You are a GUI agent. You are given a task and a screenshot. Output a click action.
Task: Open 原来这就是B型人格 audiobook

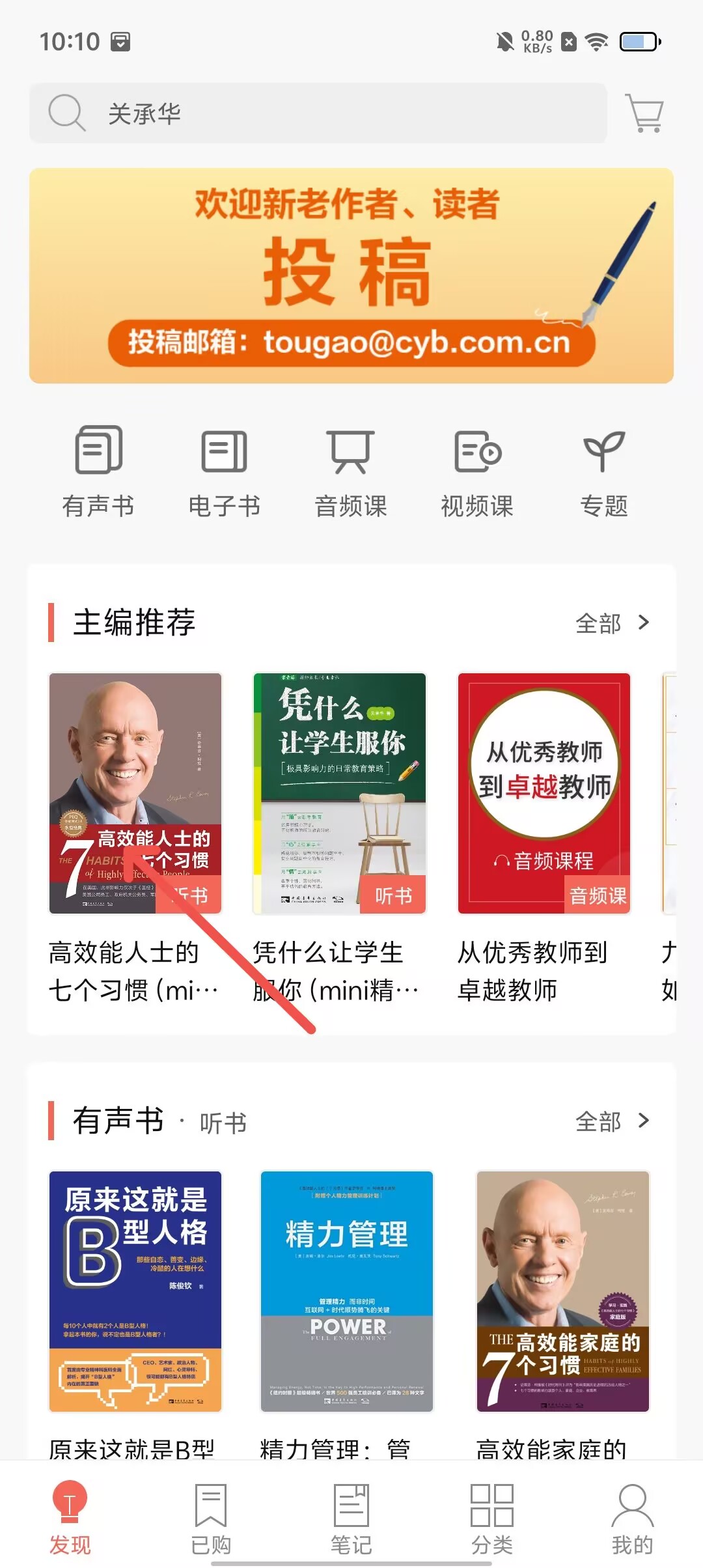pos(135,1291)
